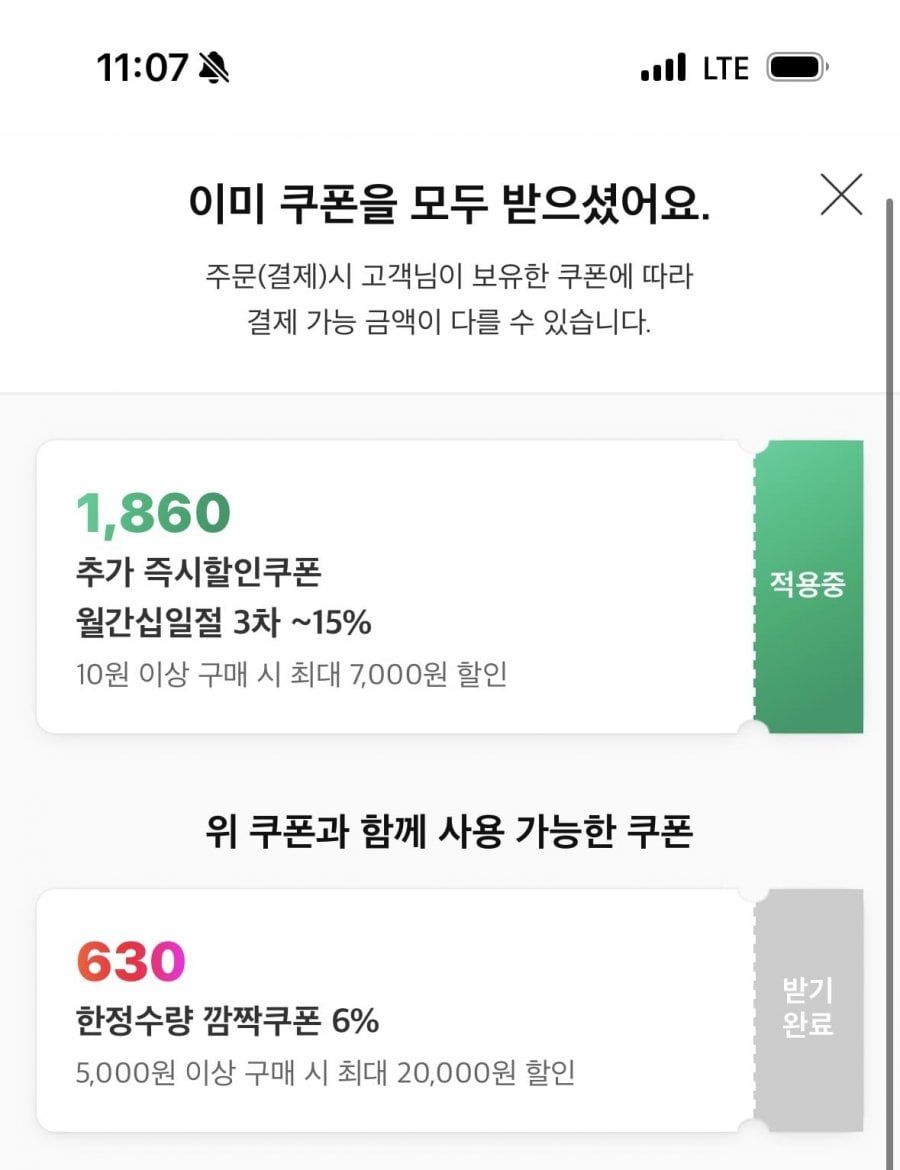Tap the 받기완료 button on 깜짝쿠폰

pyautogui.click(x=808, y=1008)
